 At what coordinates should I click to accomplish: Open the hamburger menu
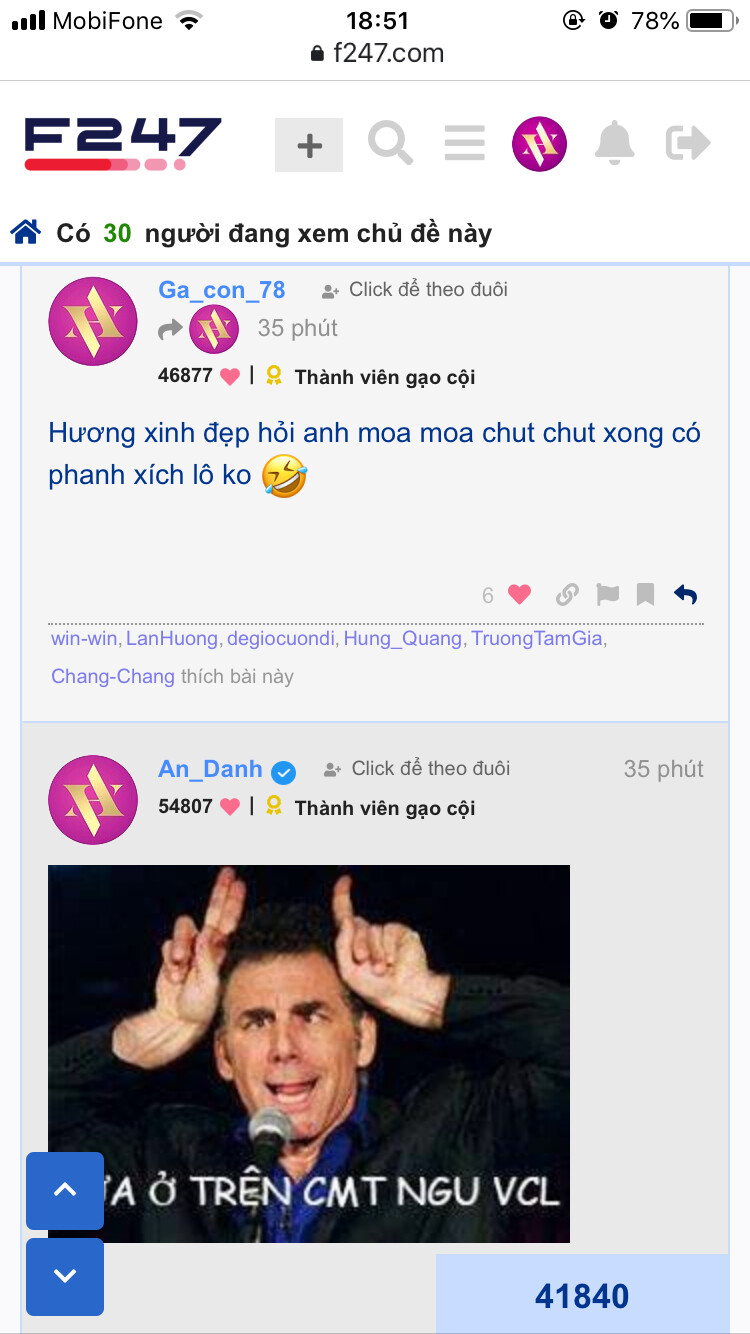coord(464,144)
